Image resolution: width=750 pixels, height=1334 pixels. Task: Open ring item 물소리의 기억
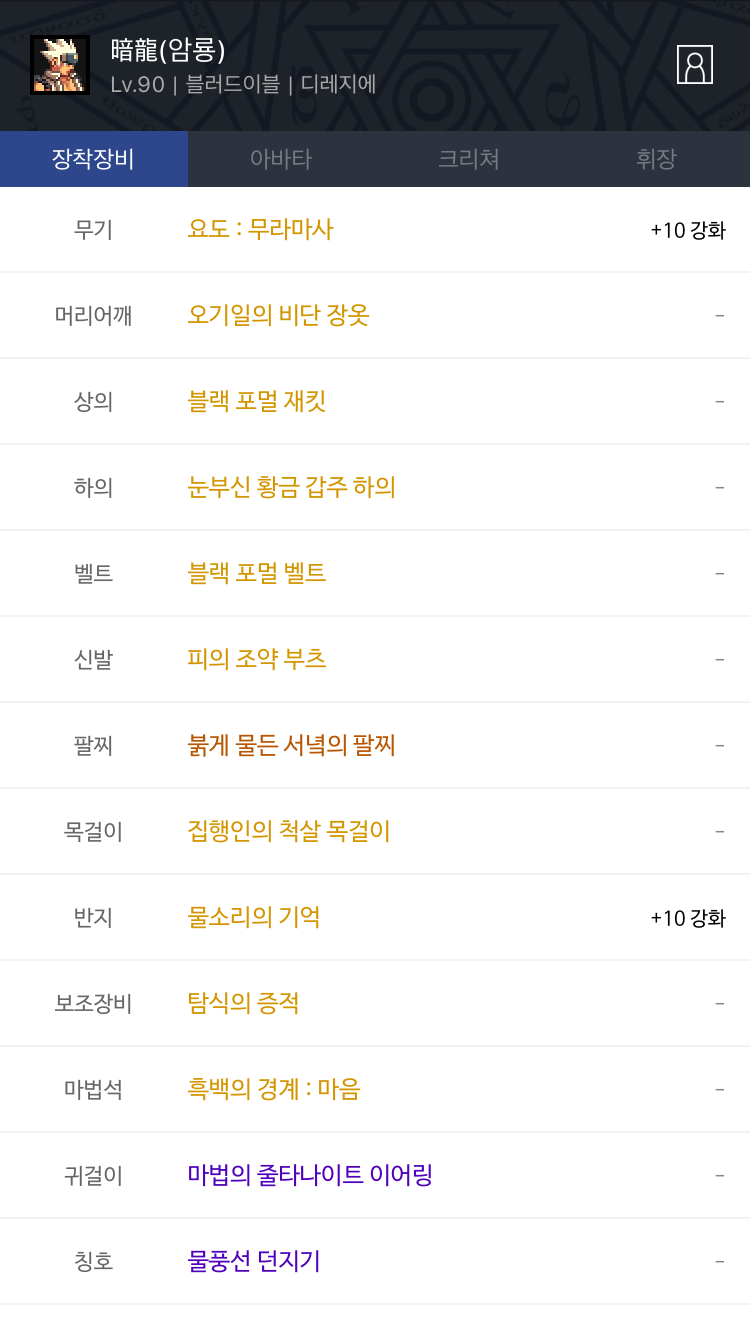[x=254, y=917]
